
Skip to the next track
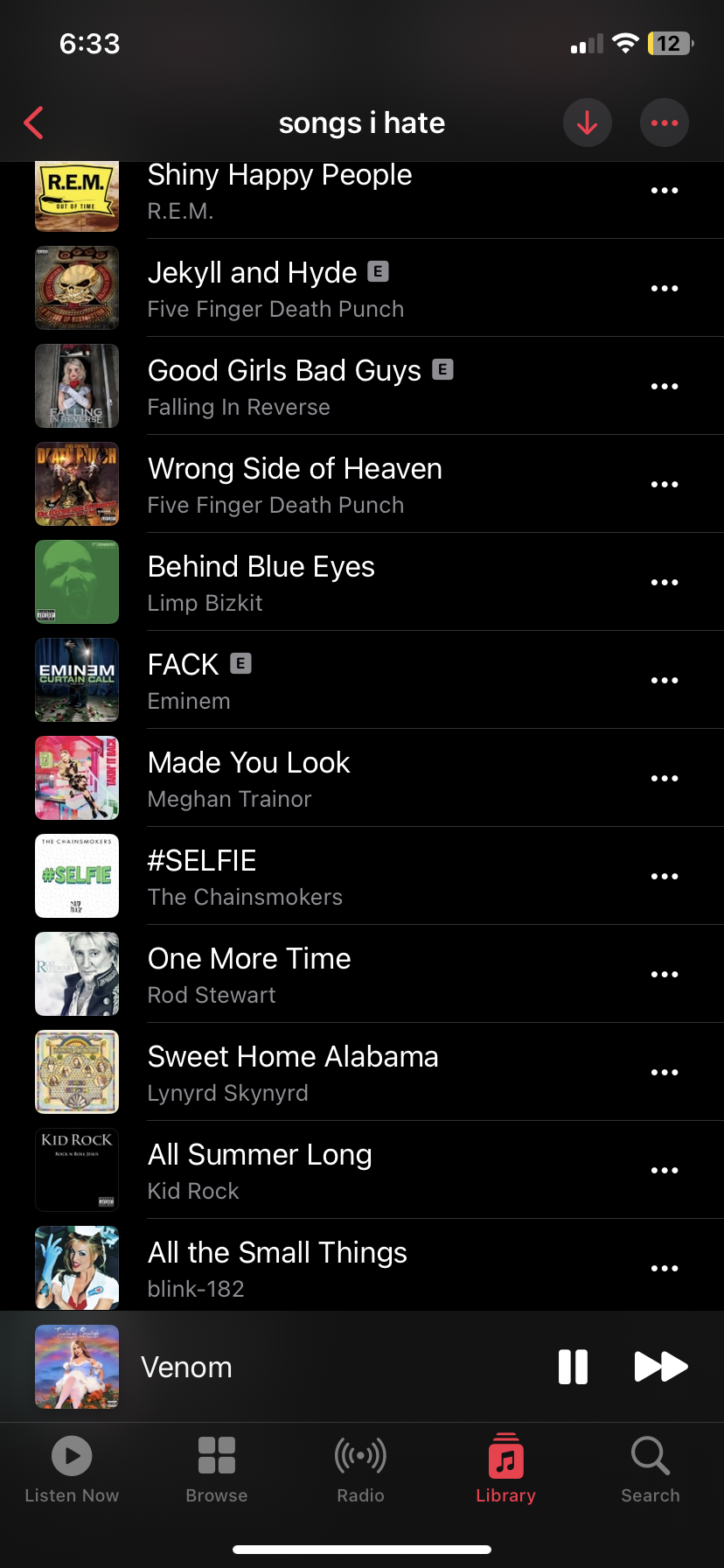click(x=660, y=1367)
